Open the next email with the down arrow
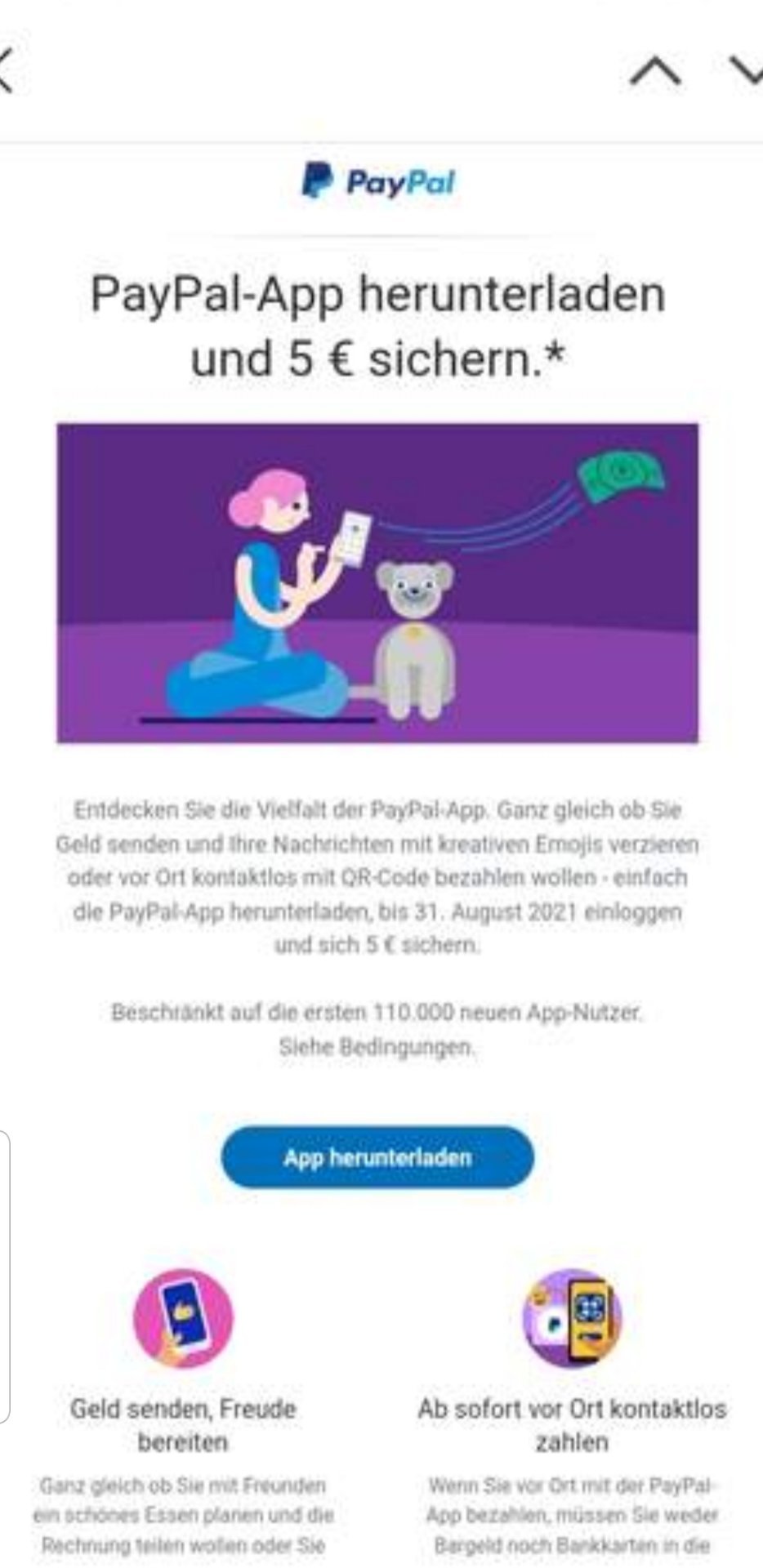The image size is (763, 1568). (x=747, y=71)
